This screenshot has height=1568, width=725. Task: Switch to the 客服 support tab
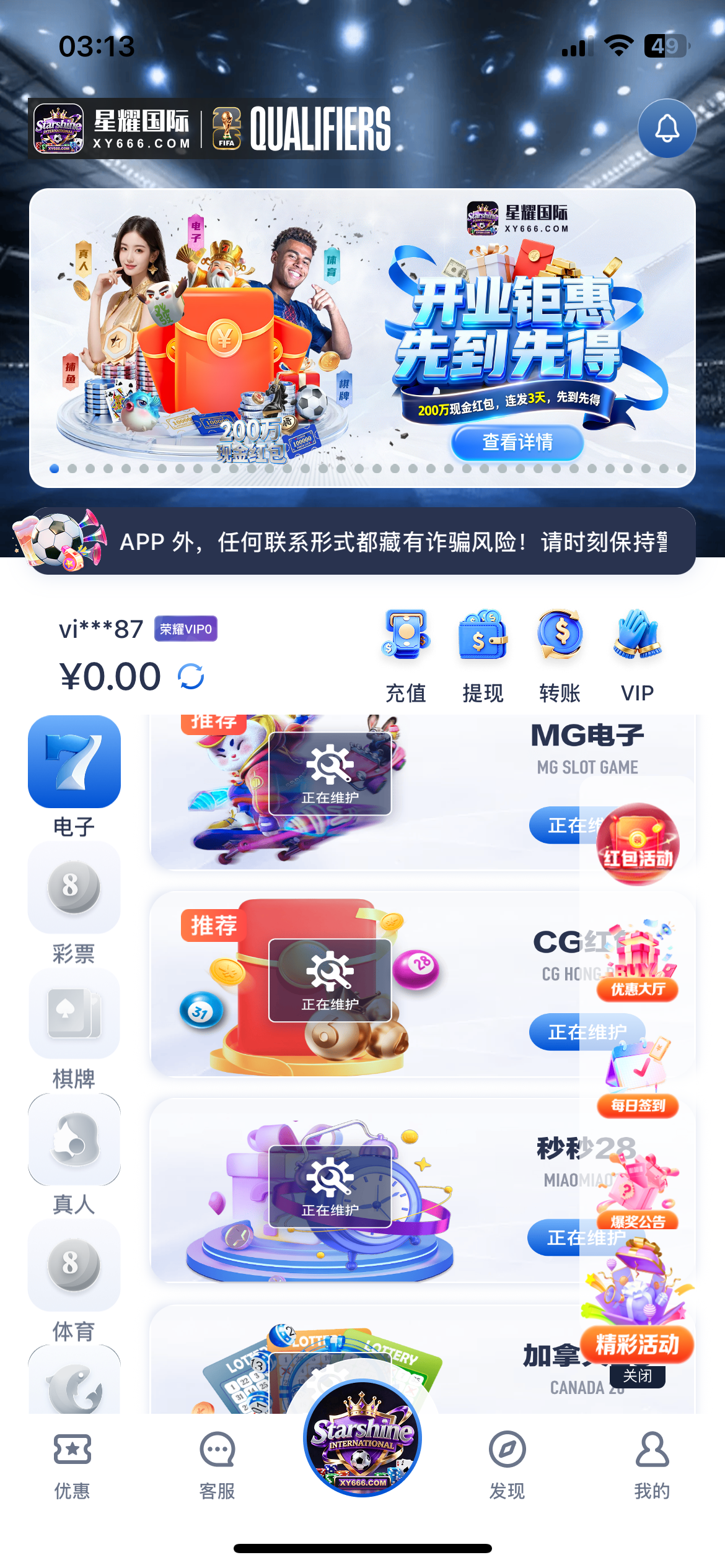coord(217,1465)
